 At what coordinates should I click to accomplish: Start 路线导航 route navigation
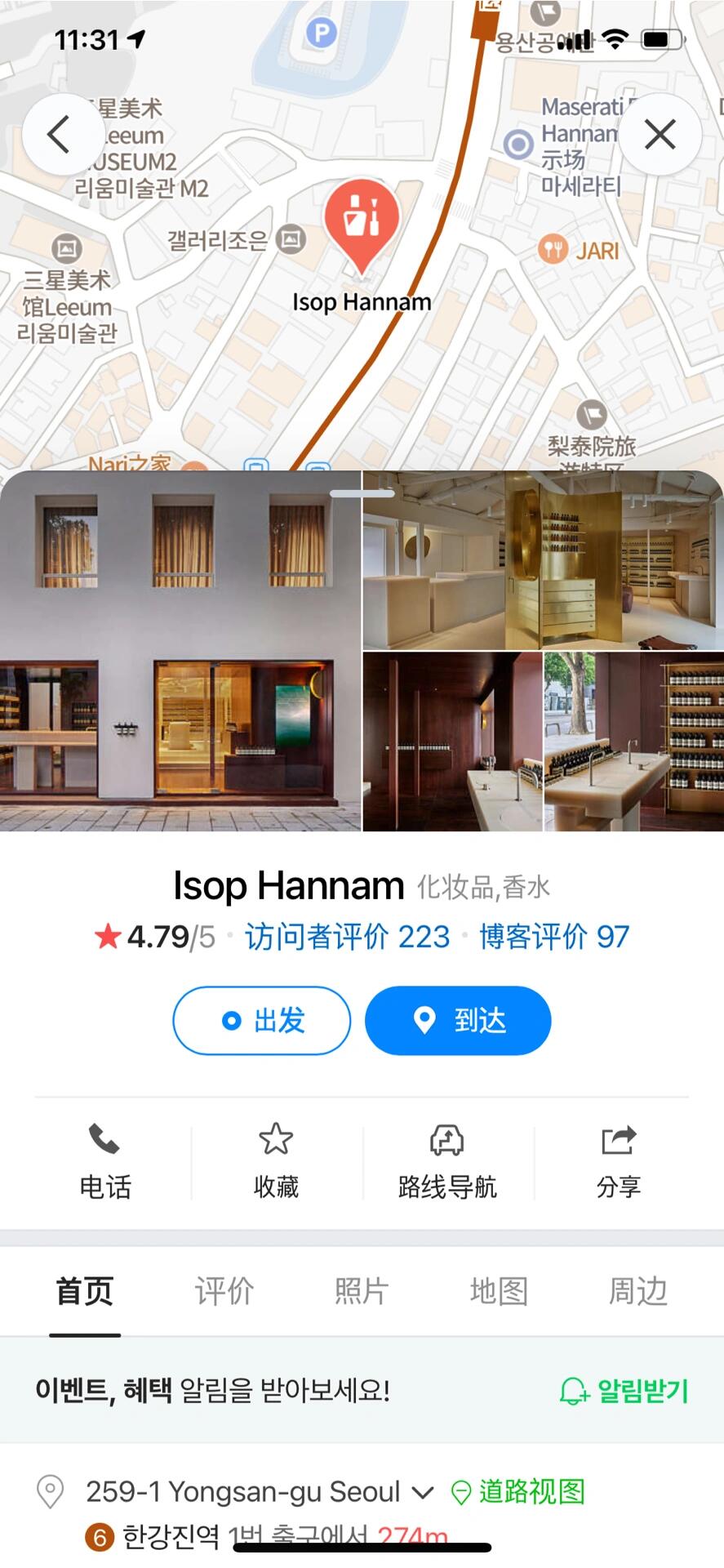point(447,1160)
